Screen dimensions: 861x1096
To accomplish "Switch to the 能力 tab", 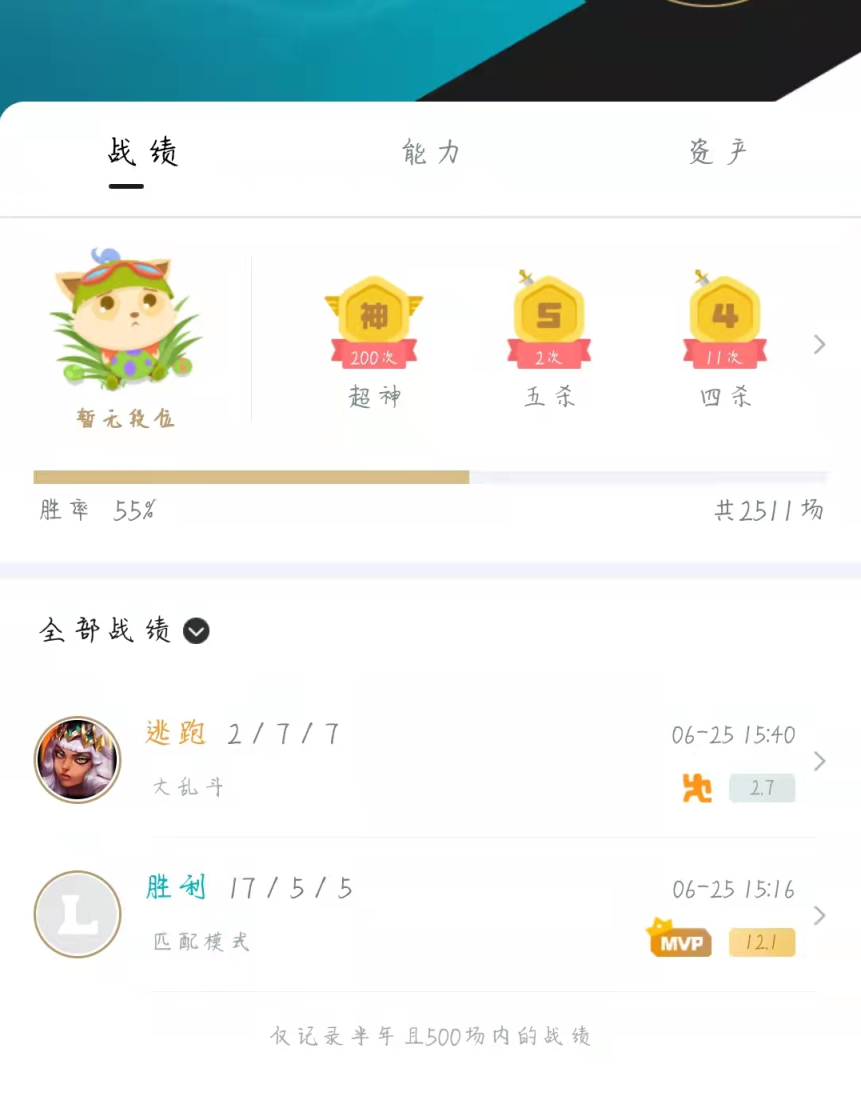I will [x=431, y=153].
